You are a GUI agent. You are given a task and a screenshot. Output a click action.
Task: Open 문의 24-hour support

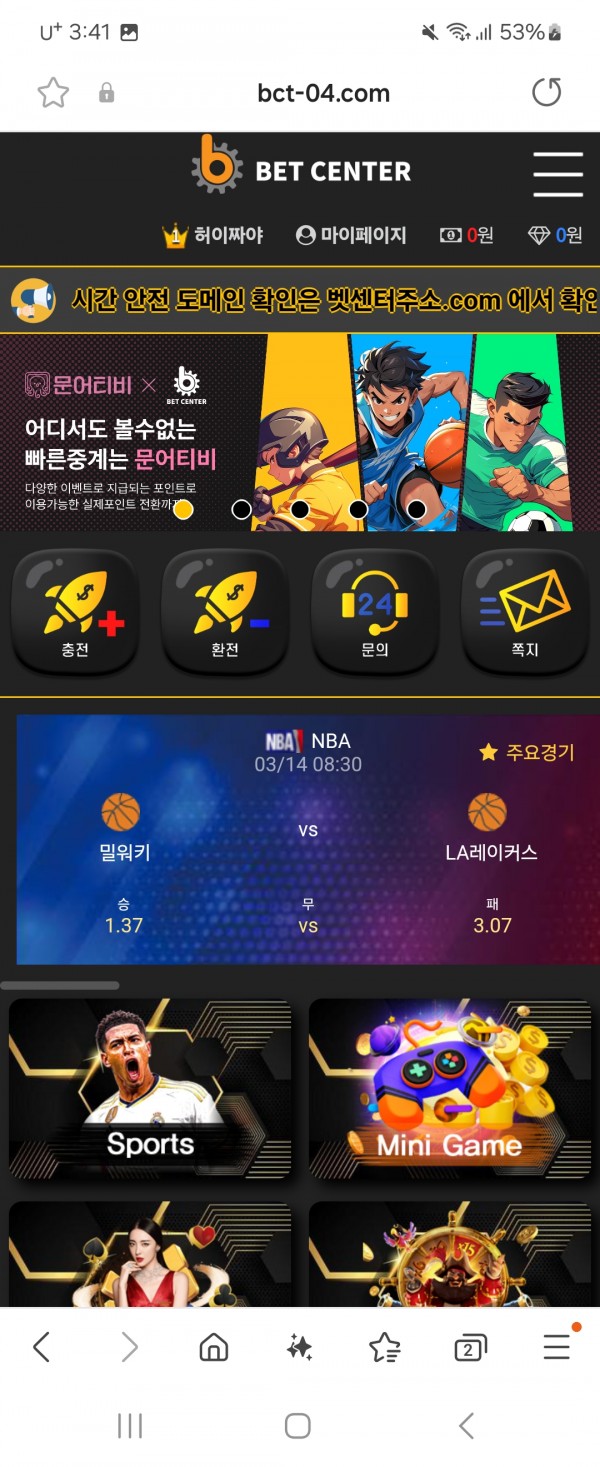(x=375, y=612)
